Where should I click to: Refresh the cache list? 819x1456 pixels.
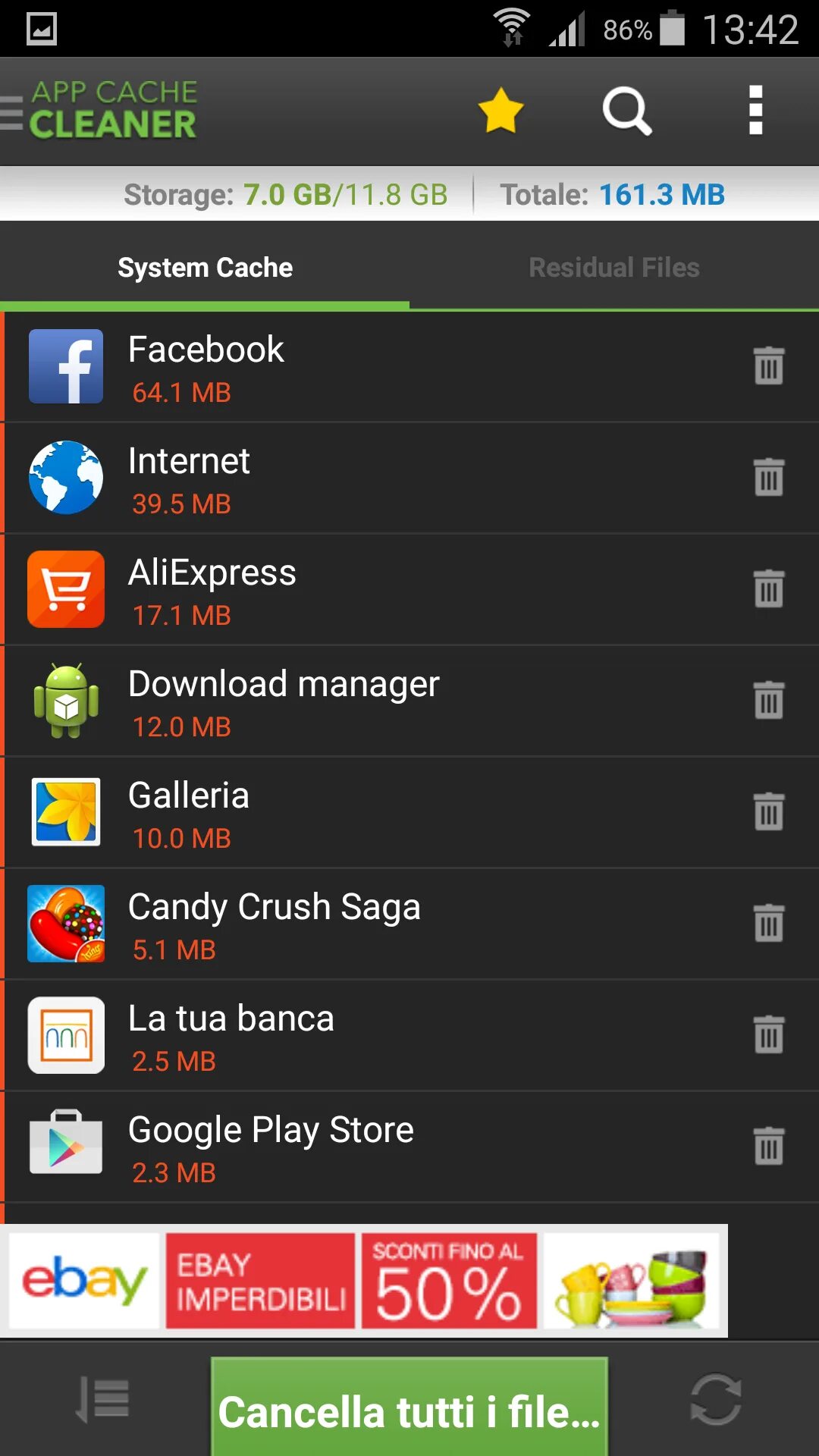716,1400
